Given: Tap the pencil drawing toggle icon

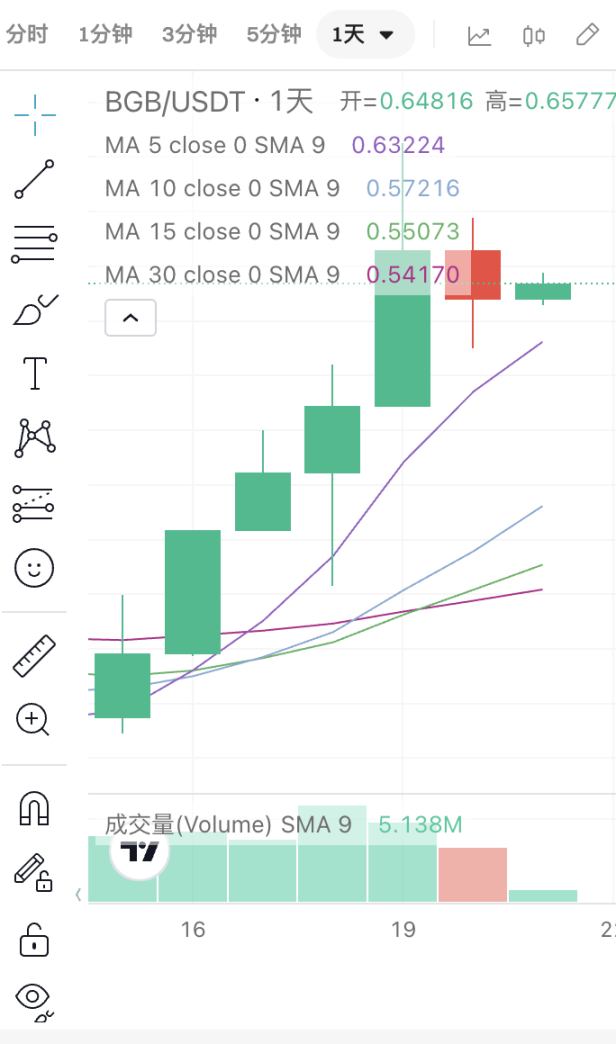Looking at the screenshot, I should click(x=587, y=36).
